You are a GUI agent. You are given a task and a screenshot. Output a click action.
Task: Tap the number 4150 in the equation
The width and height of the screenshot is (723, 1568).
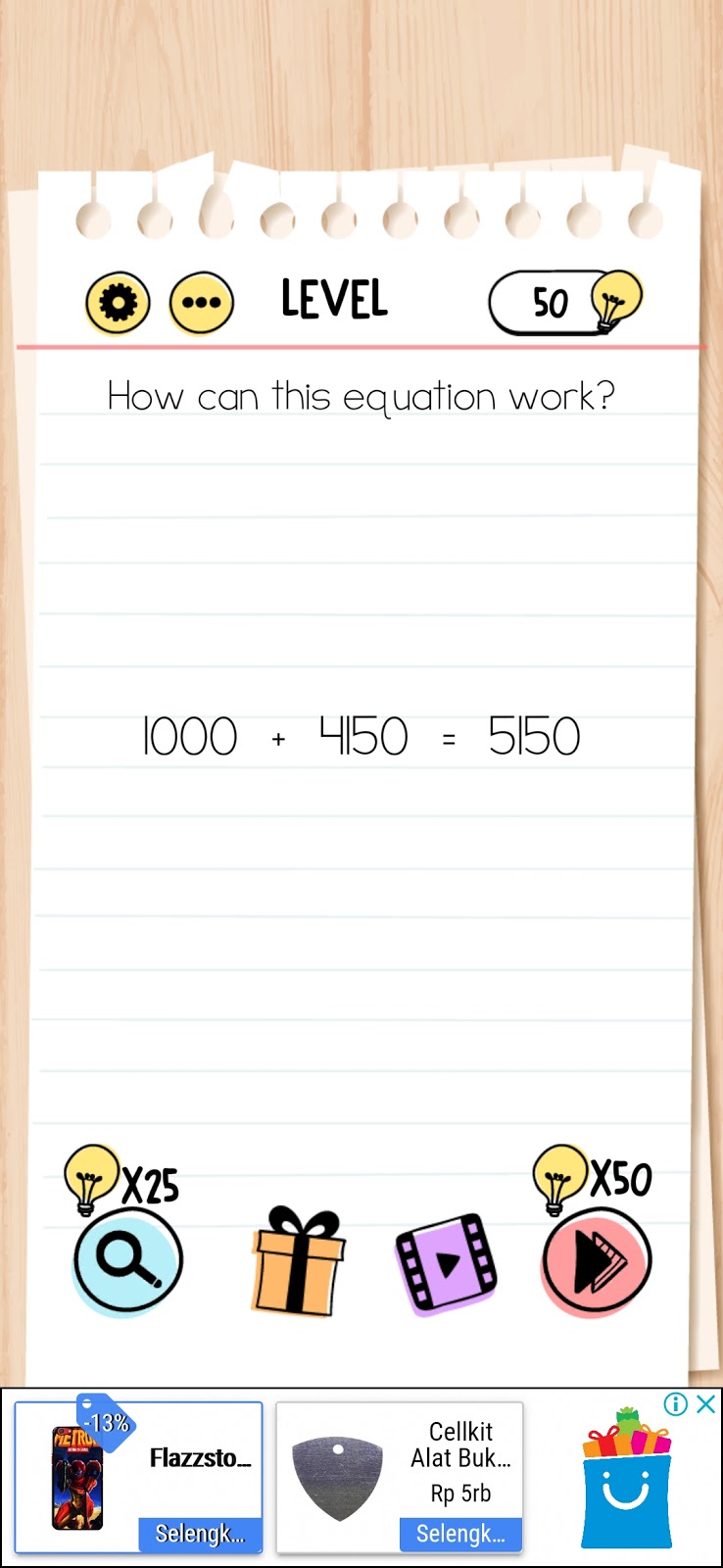(363, 737)
